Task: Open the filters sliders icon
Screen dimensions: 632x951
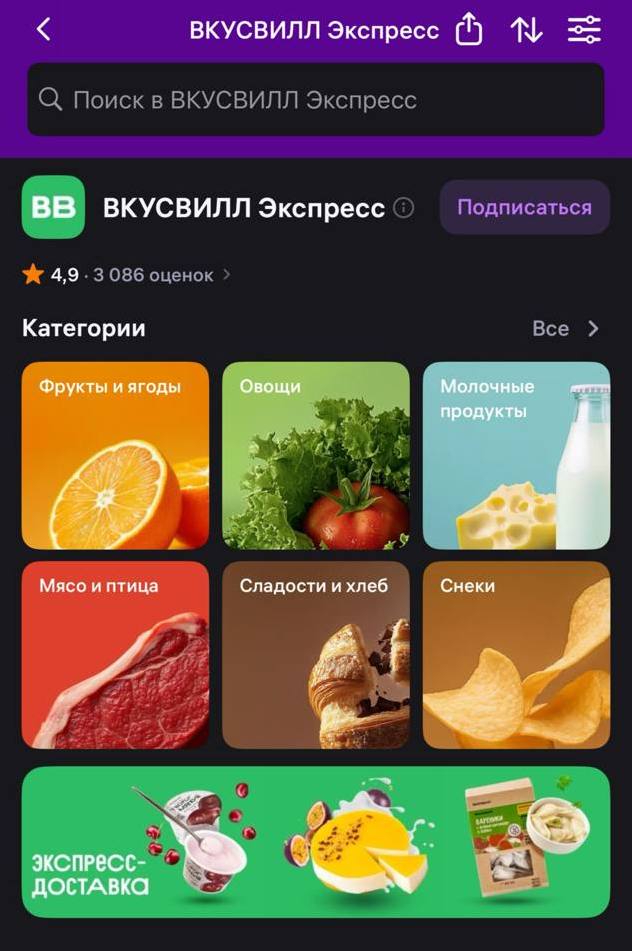Action: click(x=584, y=30)
